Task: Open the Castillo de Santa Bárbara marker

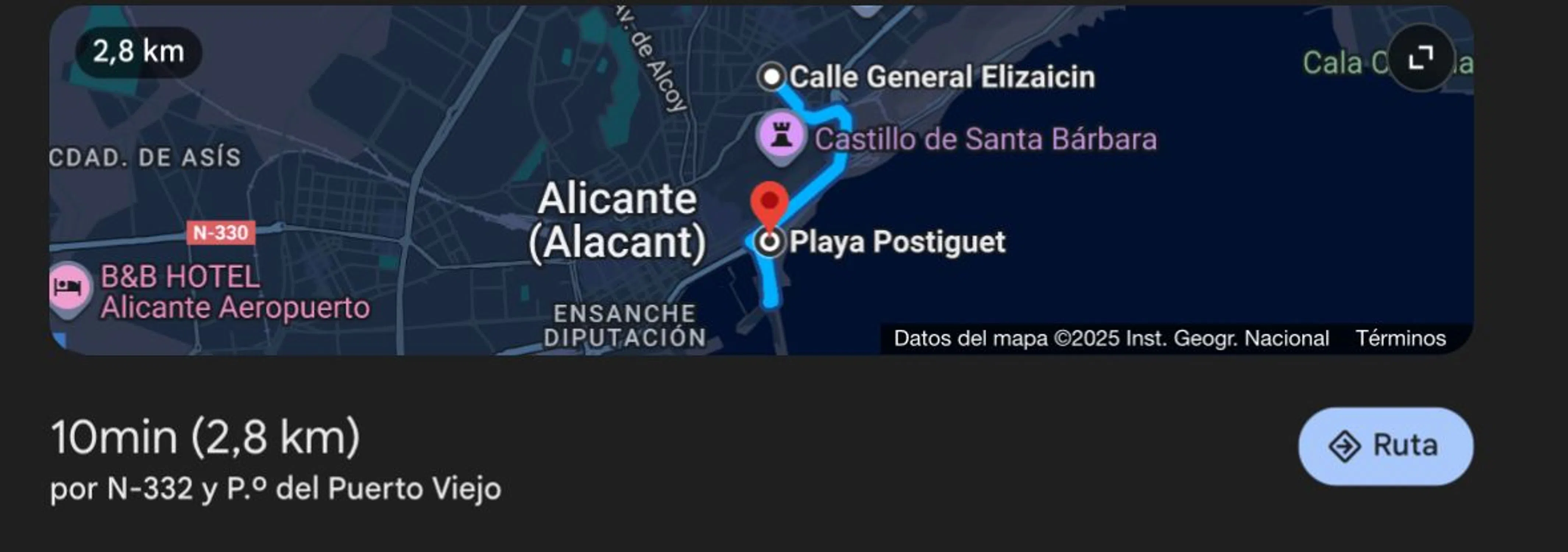Action: pyautogui.click(x=781, y=138)
